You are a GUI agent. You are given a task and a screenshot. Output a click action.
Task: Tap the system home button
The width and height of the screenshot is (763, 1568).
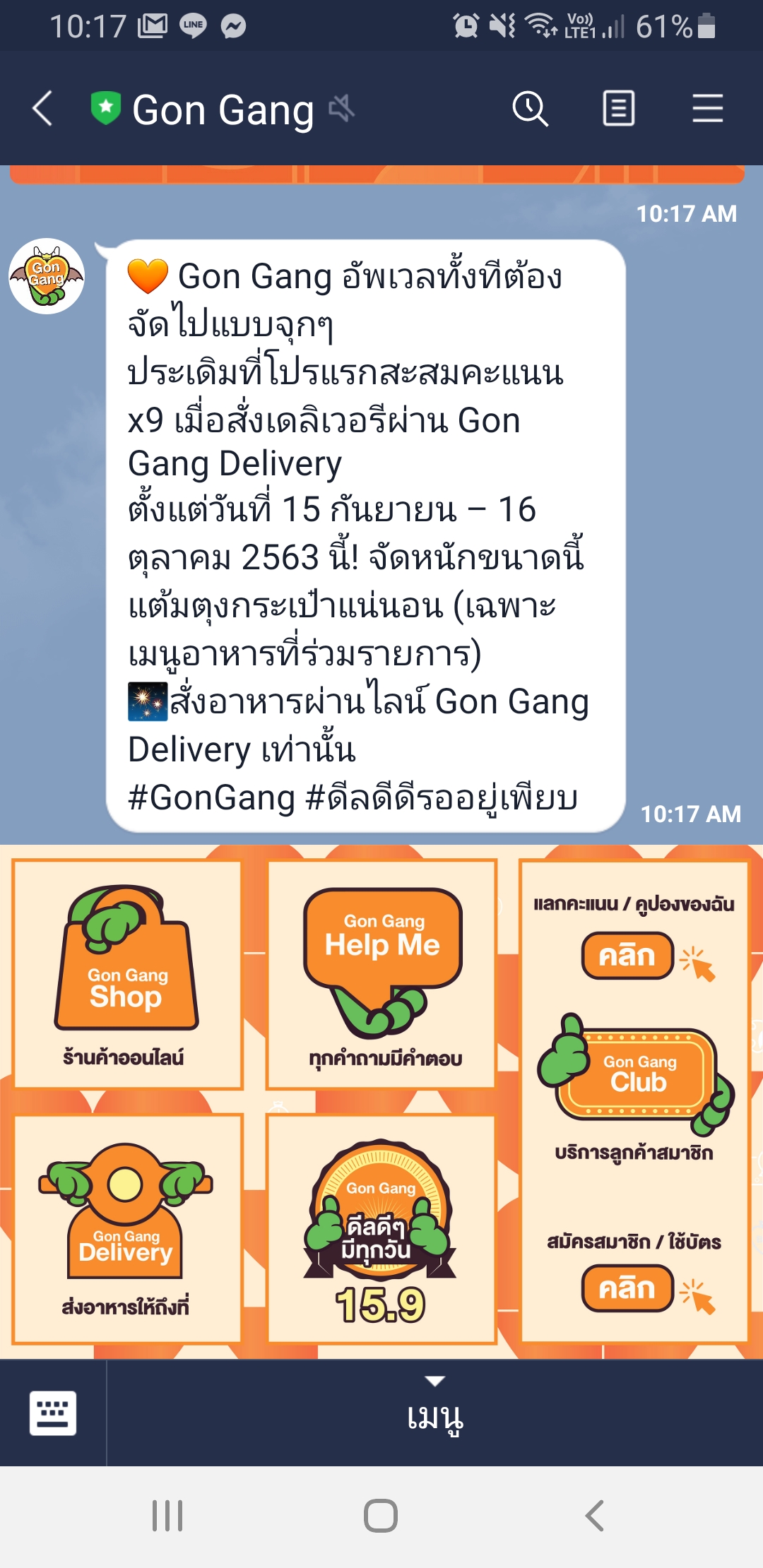[381, 1516]
